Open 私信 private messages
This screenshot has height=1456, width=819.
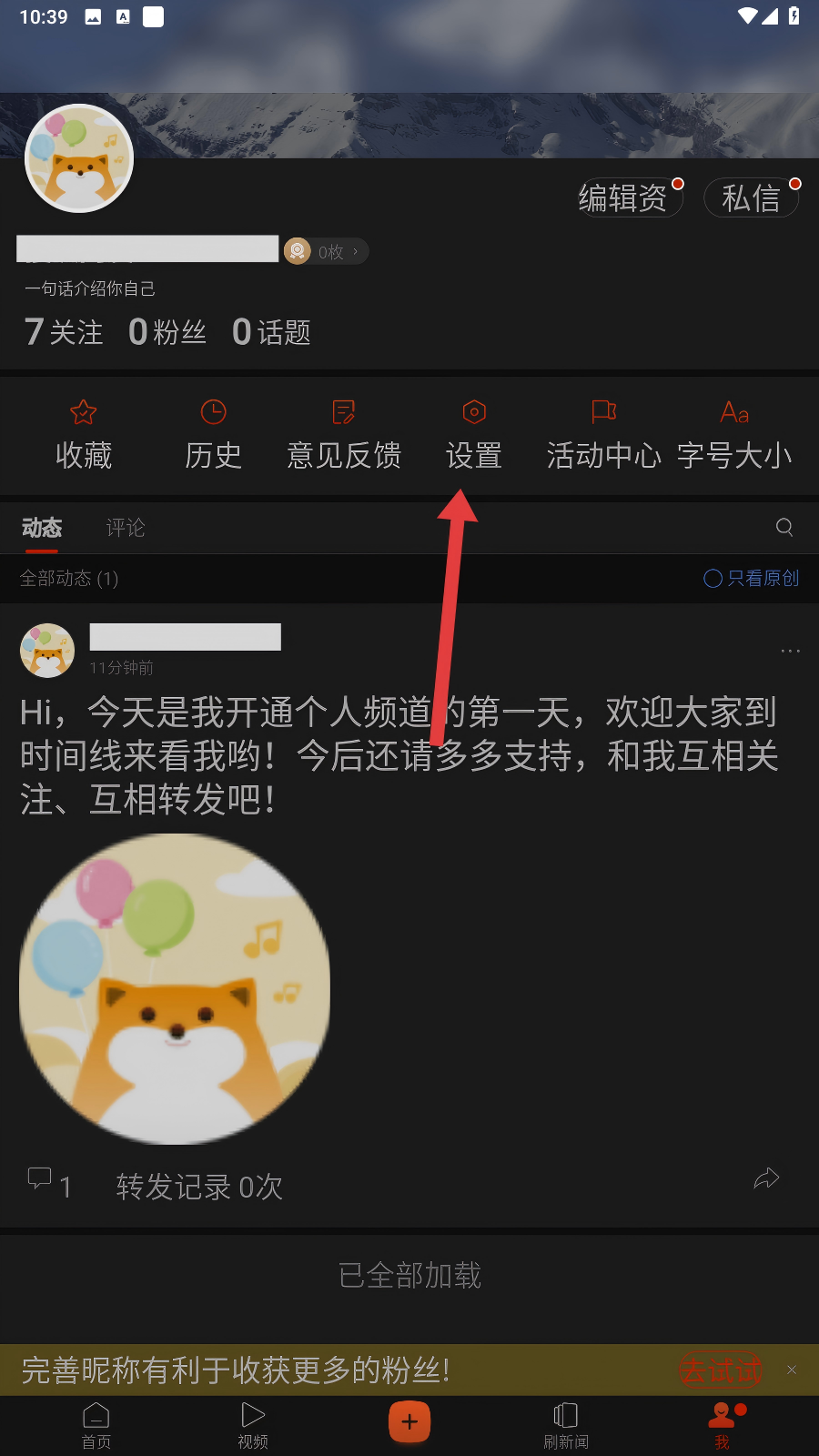[x=752, y=197]
